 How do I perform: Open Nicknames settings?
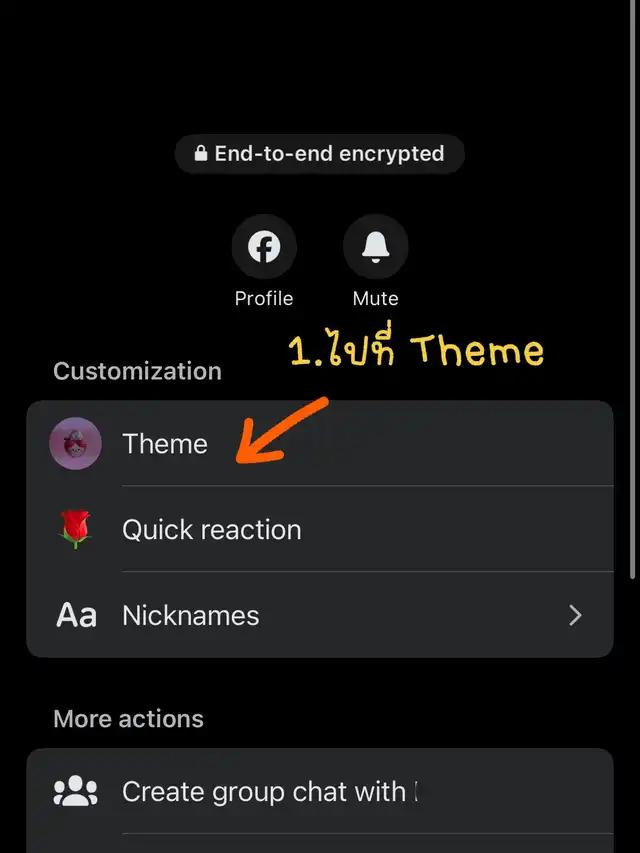[x=320, y=615]
